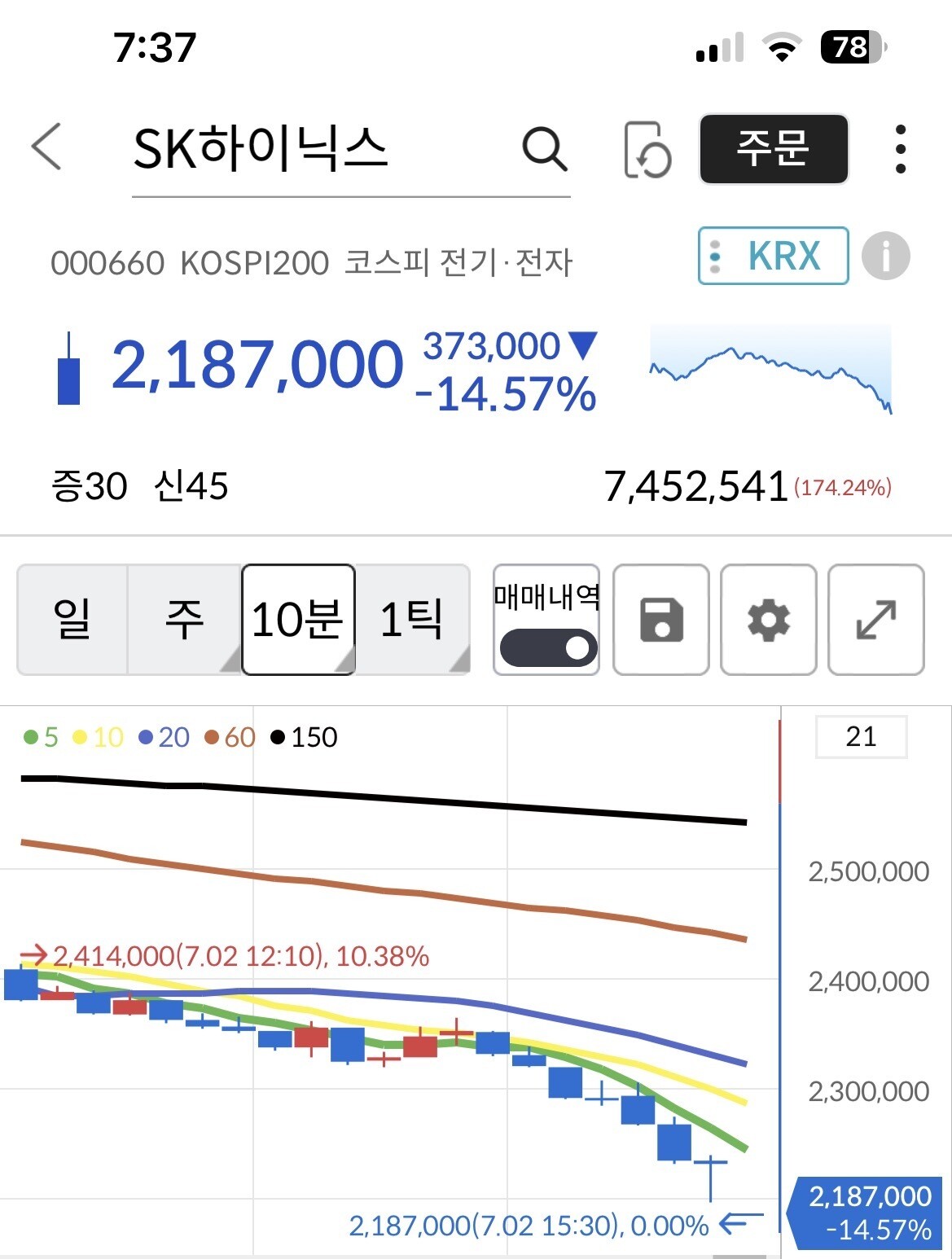Open the three-dot overflow menu
This screenshot has width=952, height=1259.
pos(900,149)
